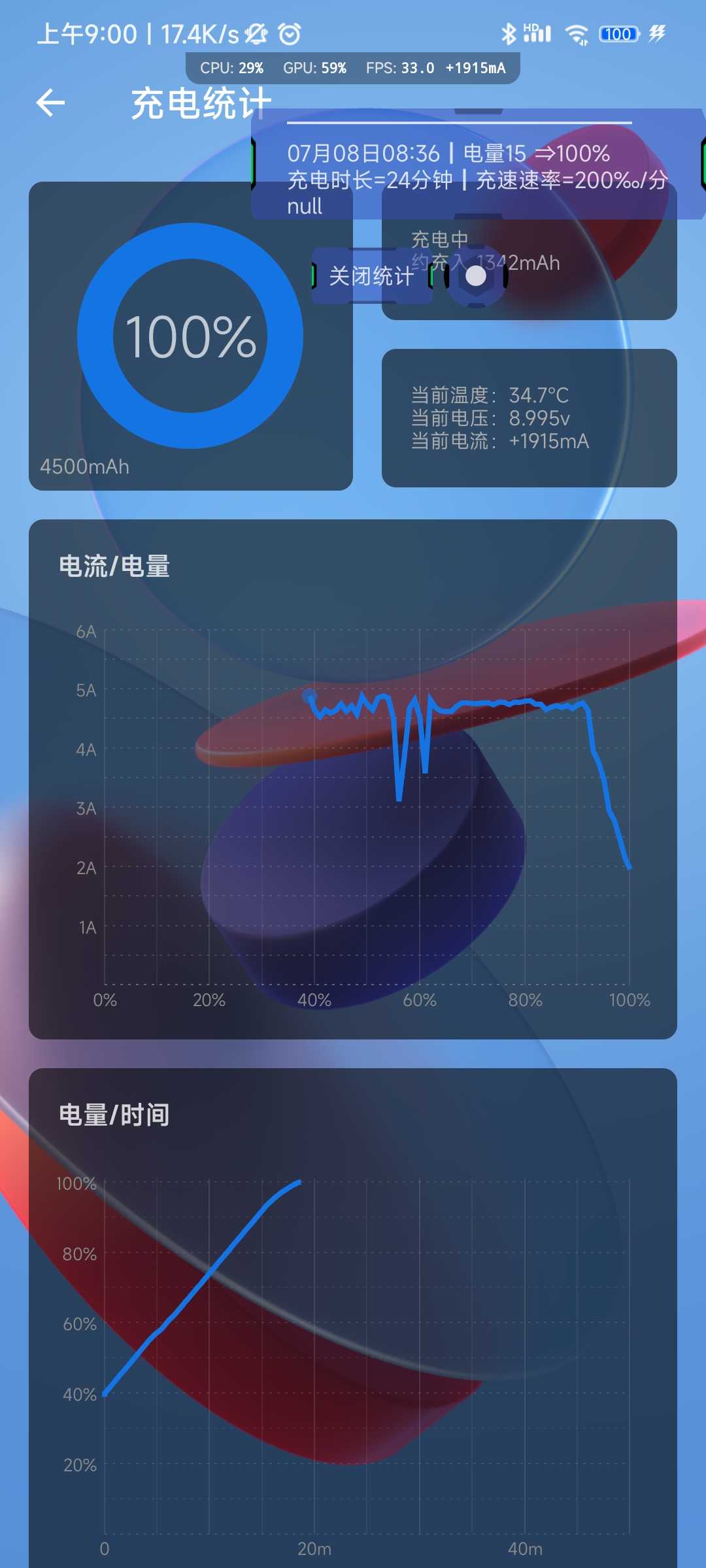Go back from 充电统计 page
Image resolution: width=706 pixels, height=1568 pixels.
click(x=50, y=103)
